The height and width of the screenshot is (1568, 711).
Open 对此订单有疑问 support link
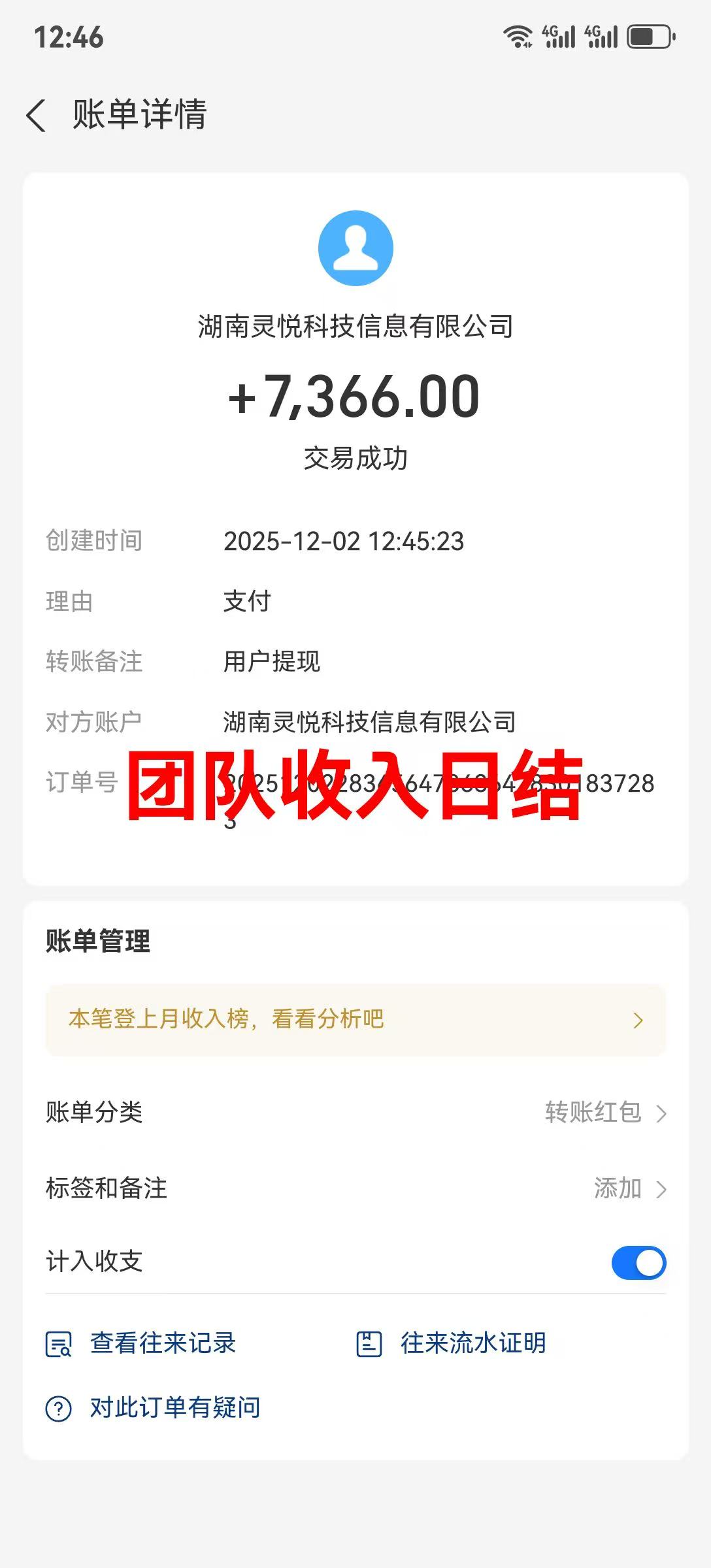(x=175, y=1407)
